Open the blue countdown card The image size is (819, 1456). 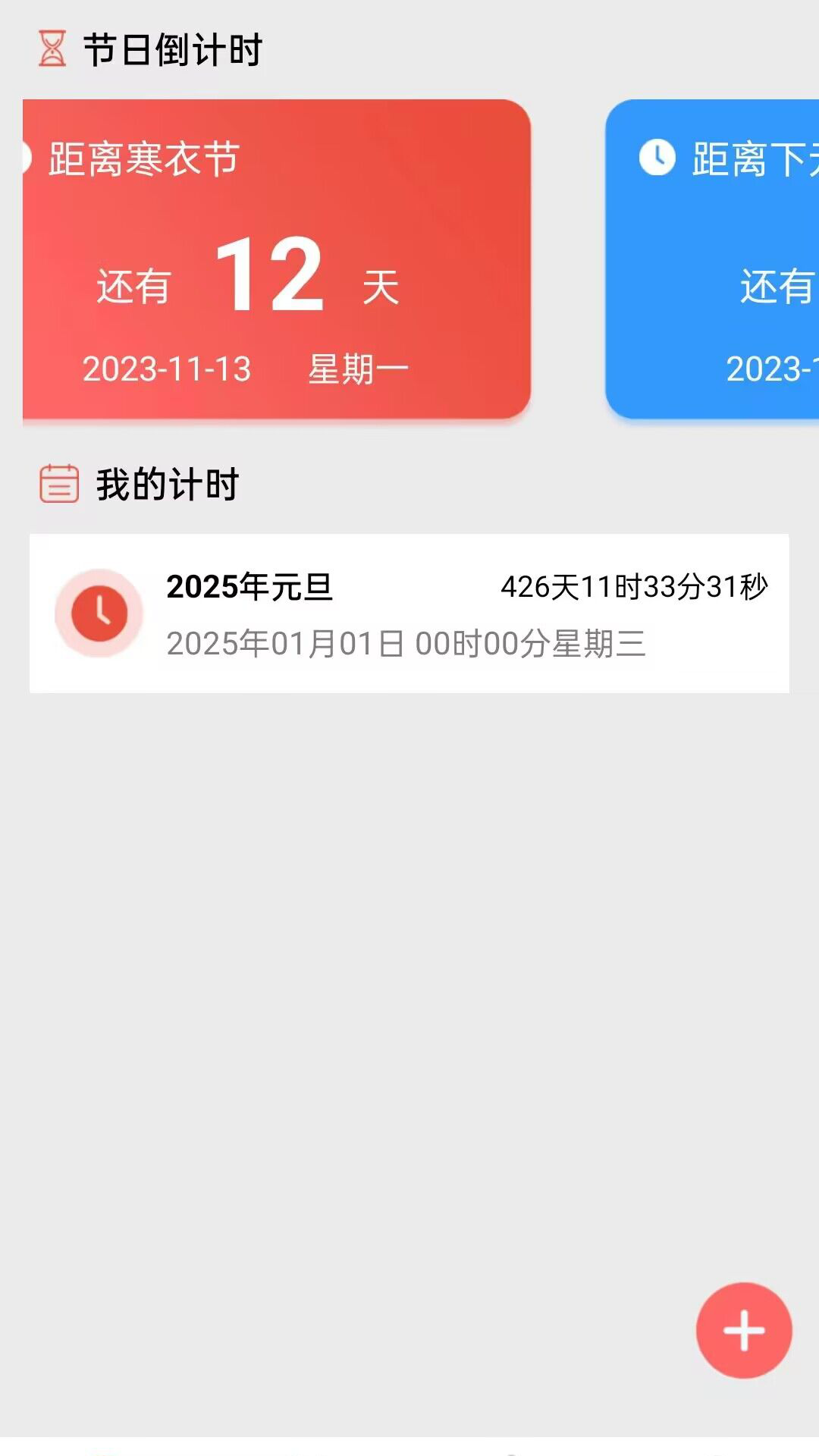[x=713, y=259]
